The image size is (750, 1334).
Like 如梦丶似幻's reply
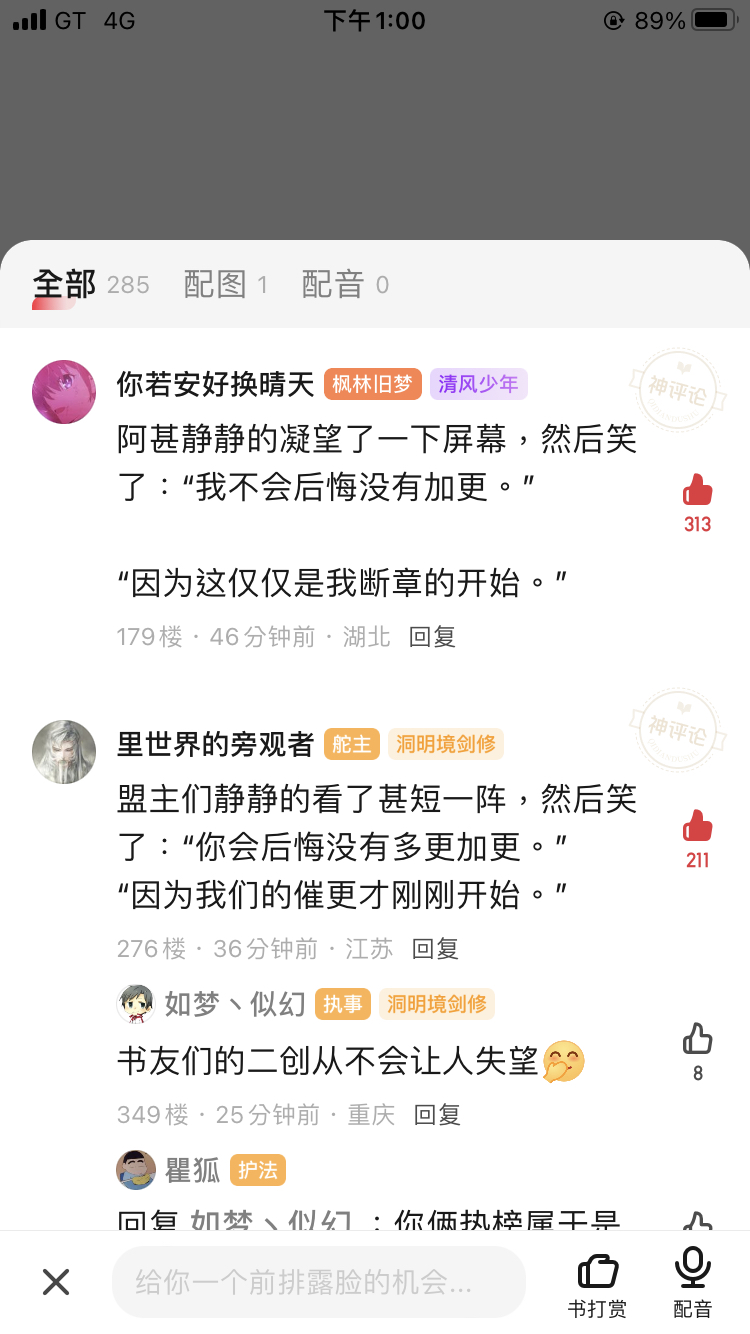[697, 1040]
